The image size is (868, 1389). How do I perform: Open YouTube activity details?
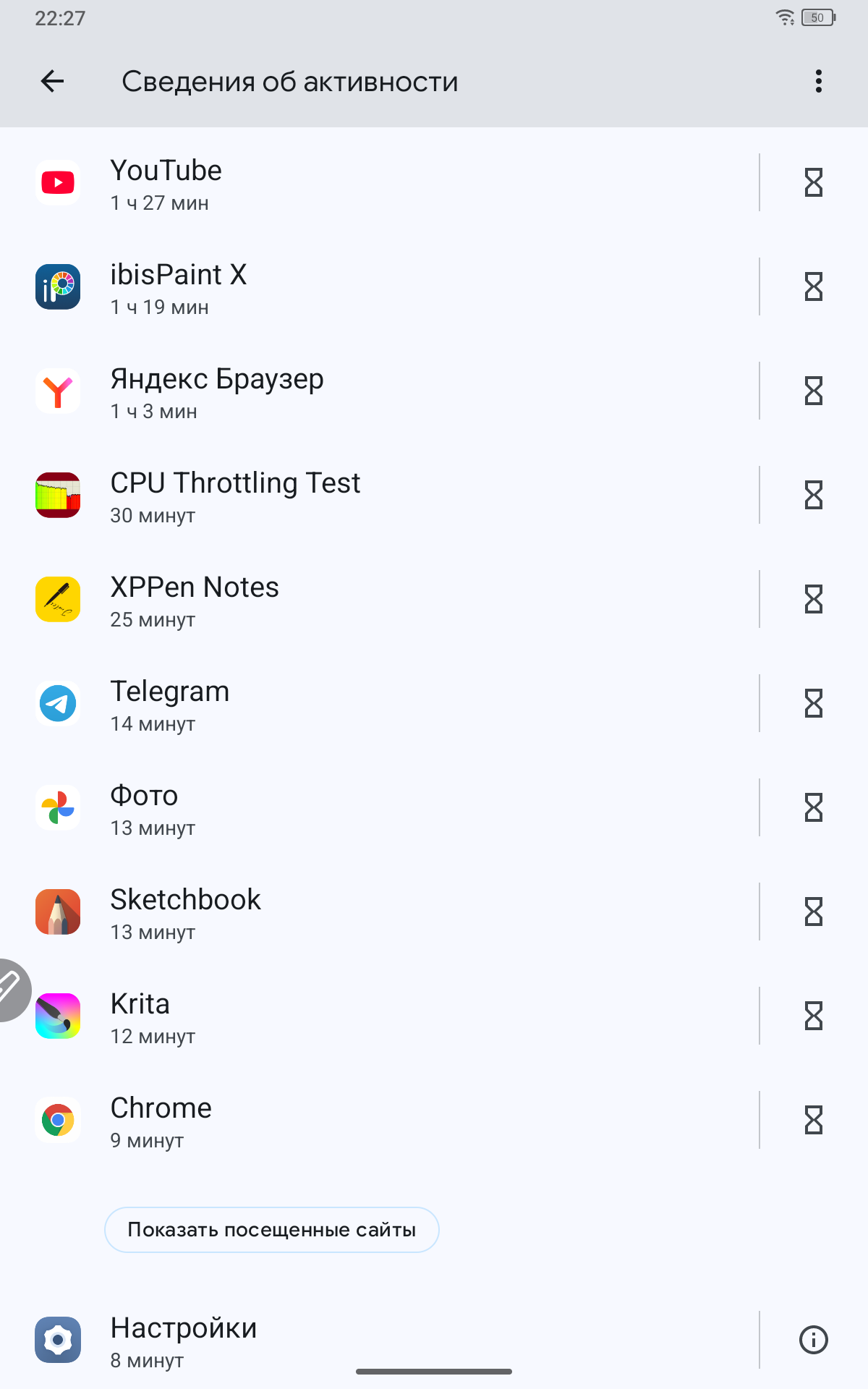point(362,183)
